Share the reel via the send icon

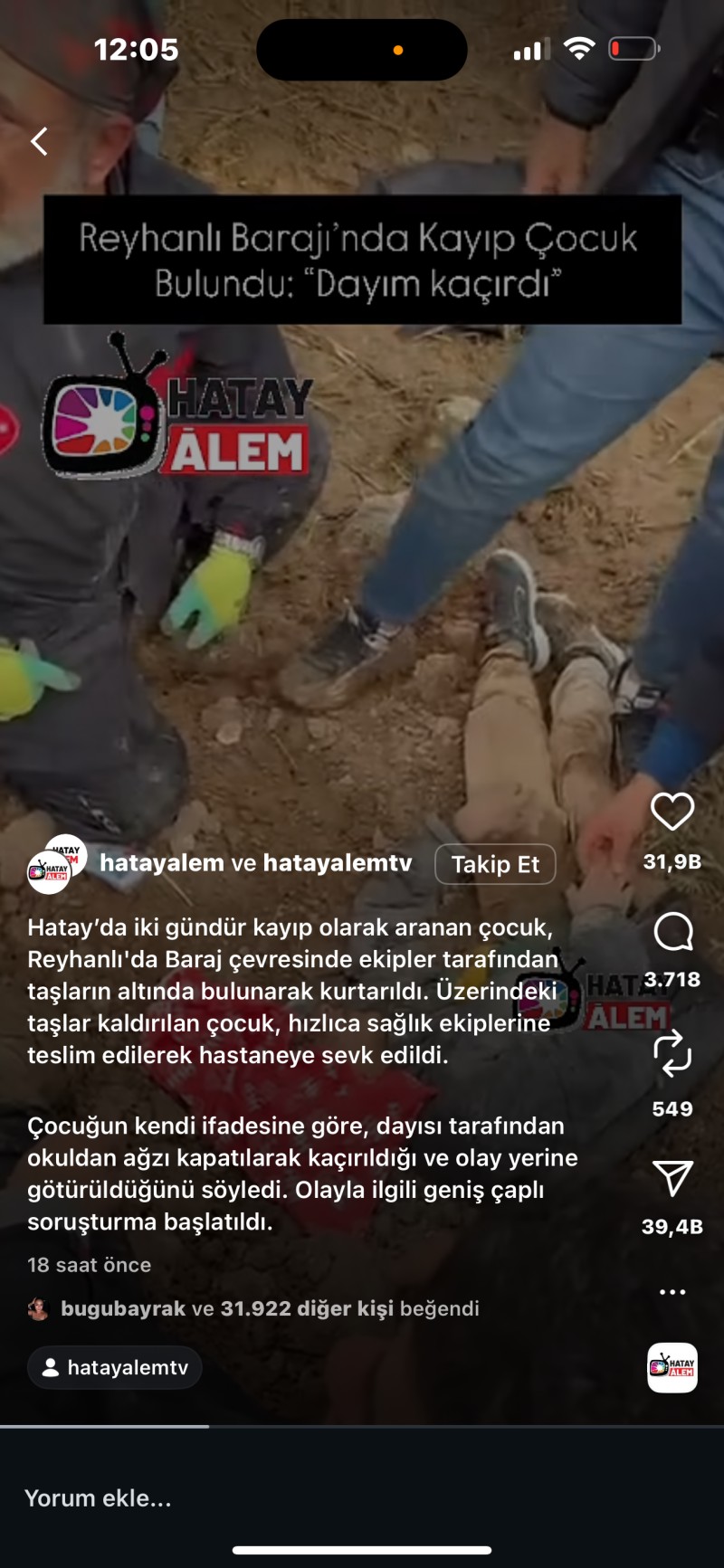point(672,1177)
